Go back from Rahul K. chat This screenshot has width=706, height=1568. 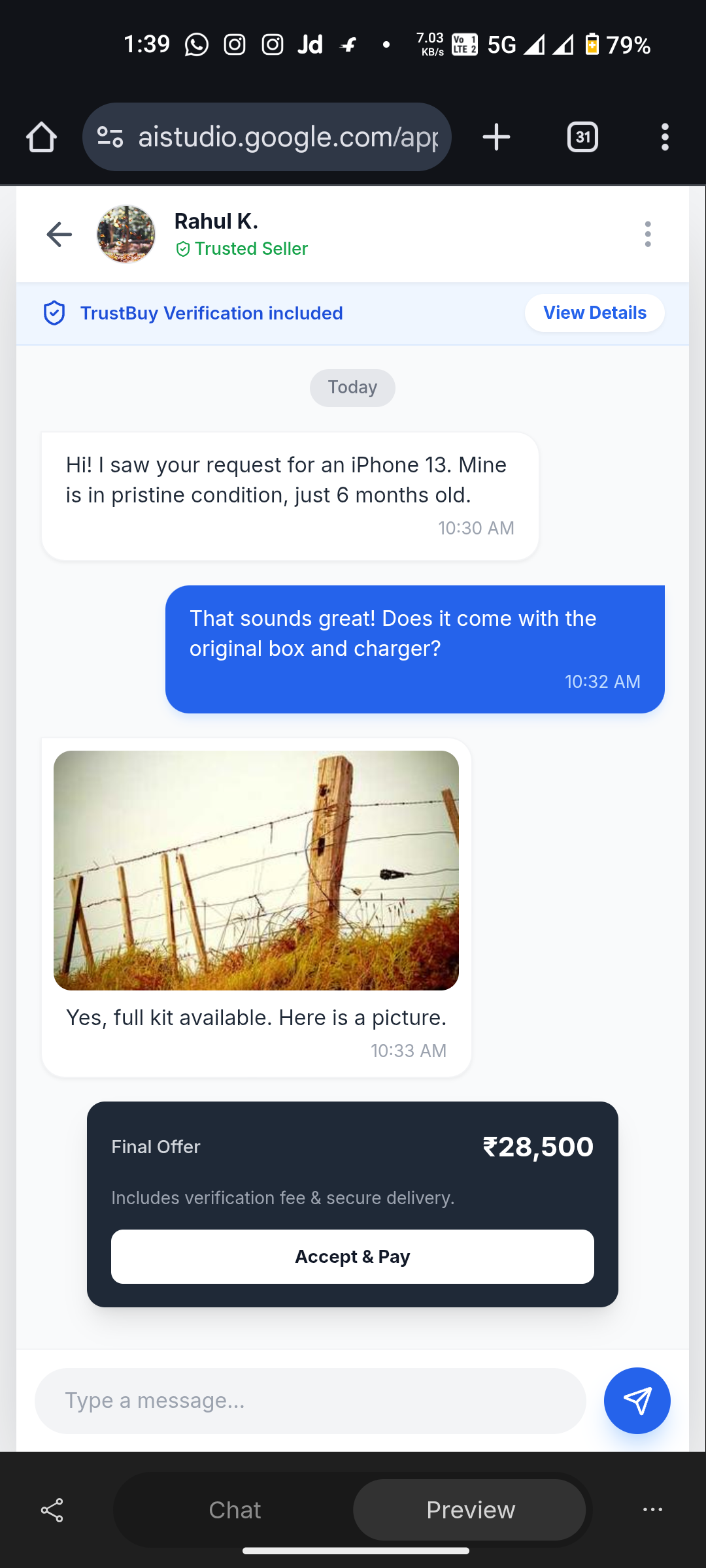59,235
